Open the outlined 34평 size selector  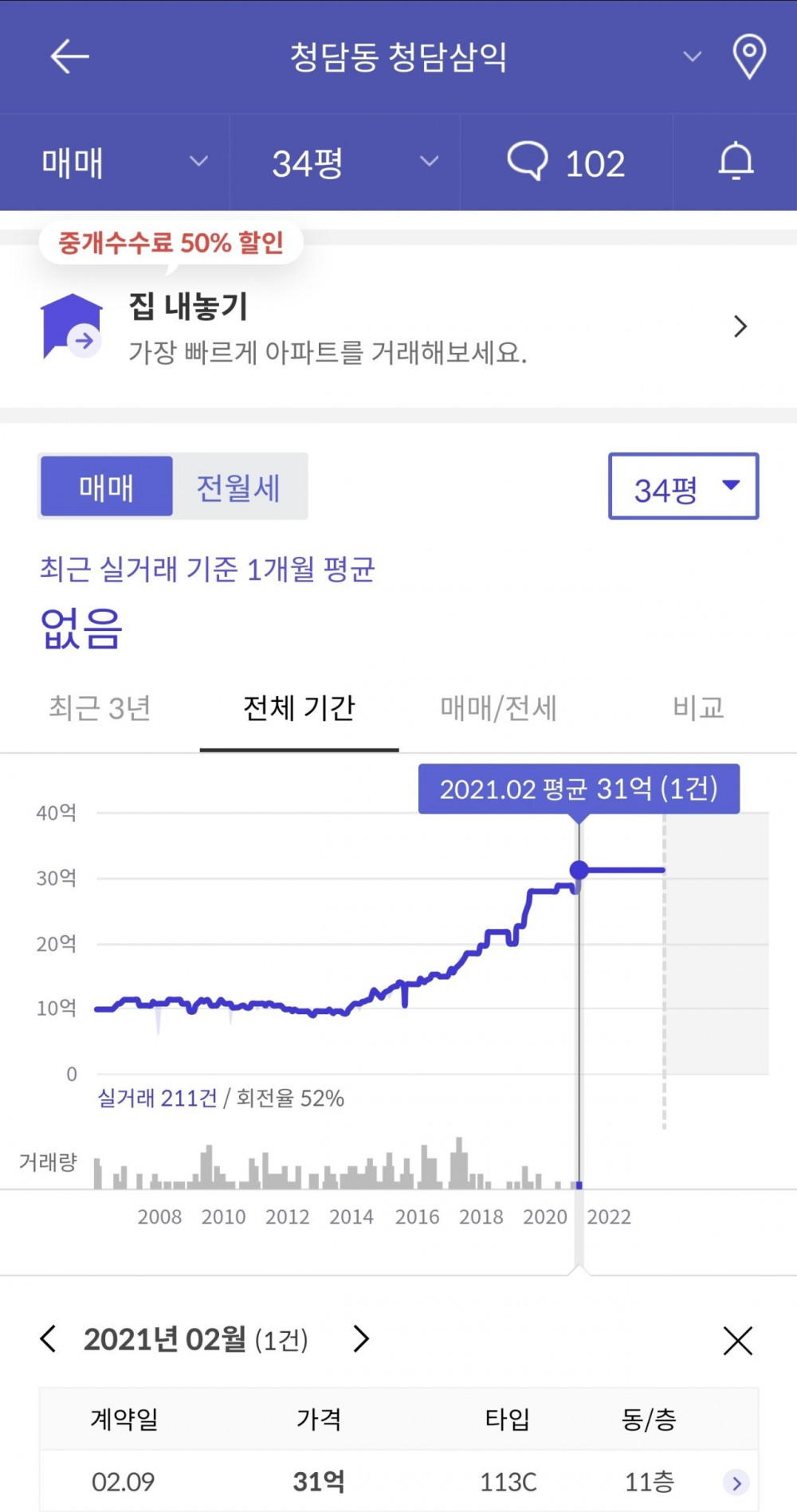pos(683,487)
